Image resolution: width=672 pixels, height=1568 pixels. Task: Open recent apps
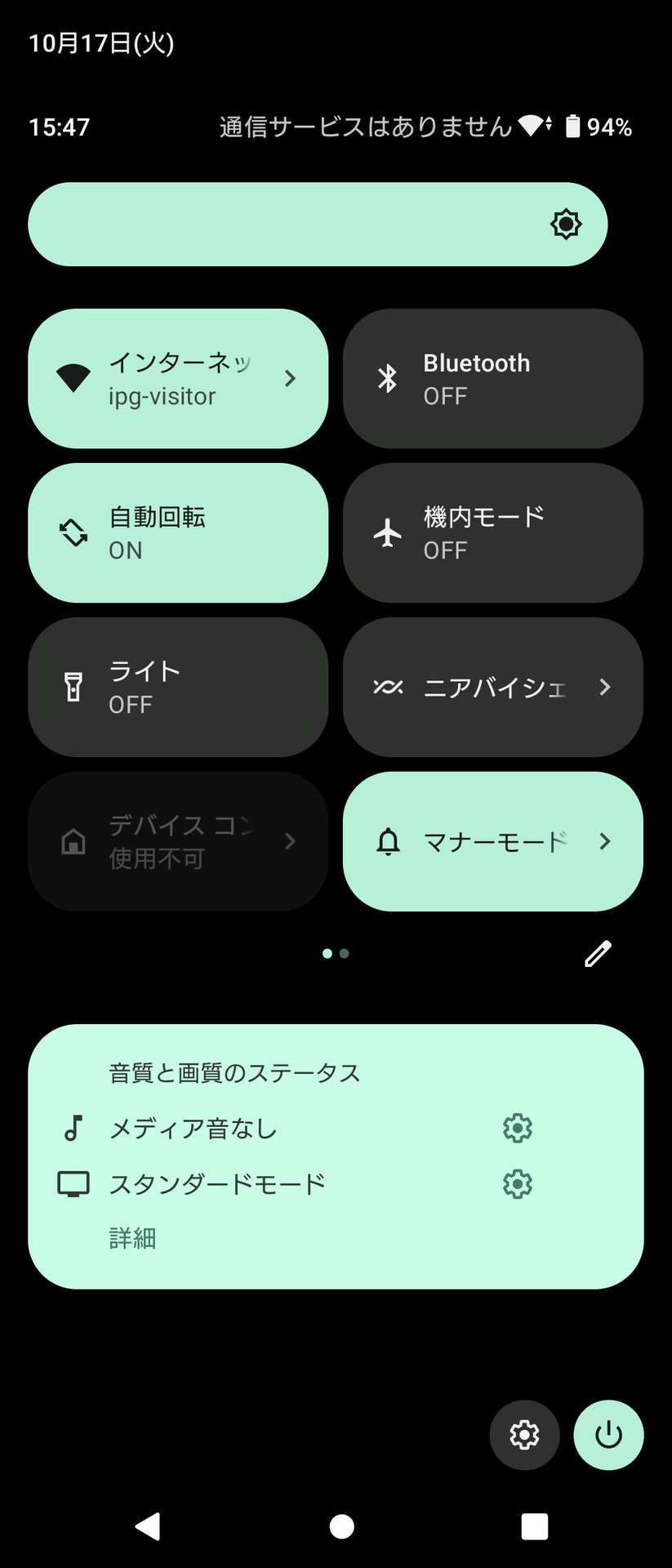pyautogui.click(x=534, y=1526)
